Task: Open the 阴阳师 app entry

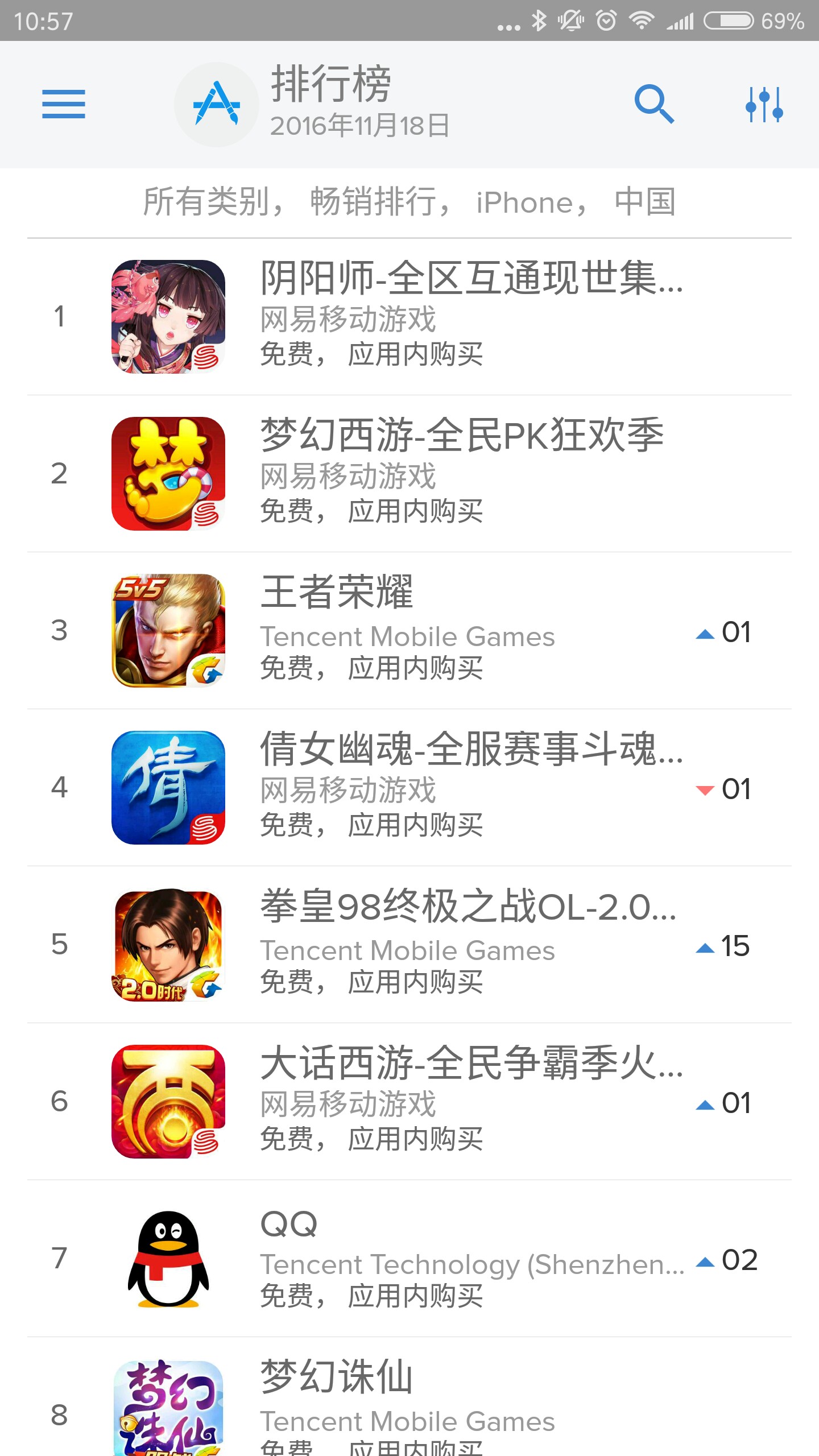Action: [x=409, y=317]
